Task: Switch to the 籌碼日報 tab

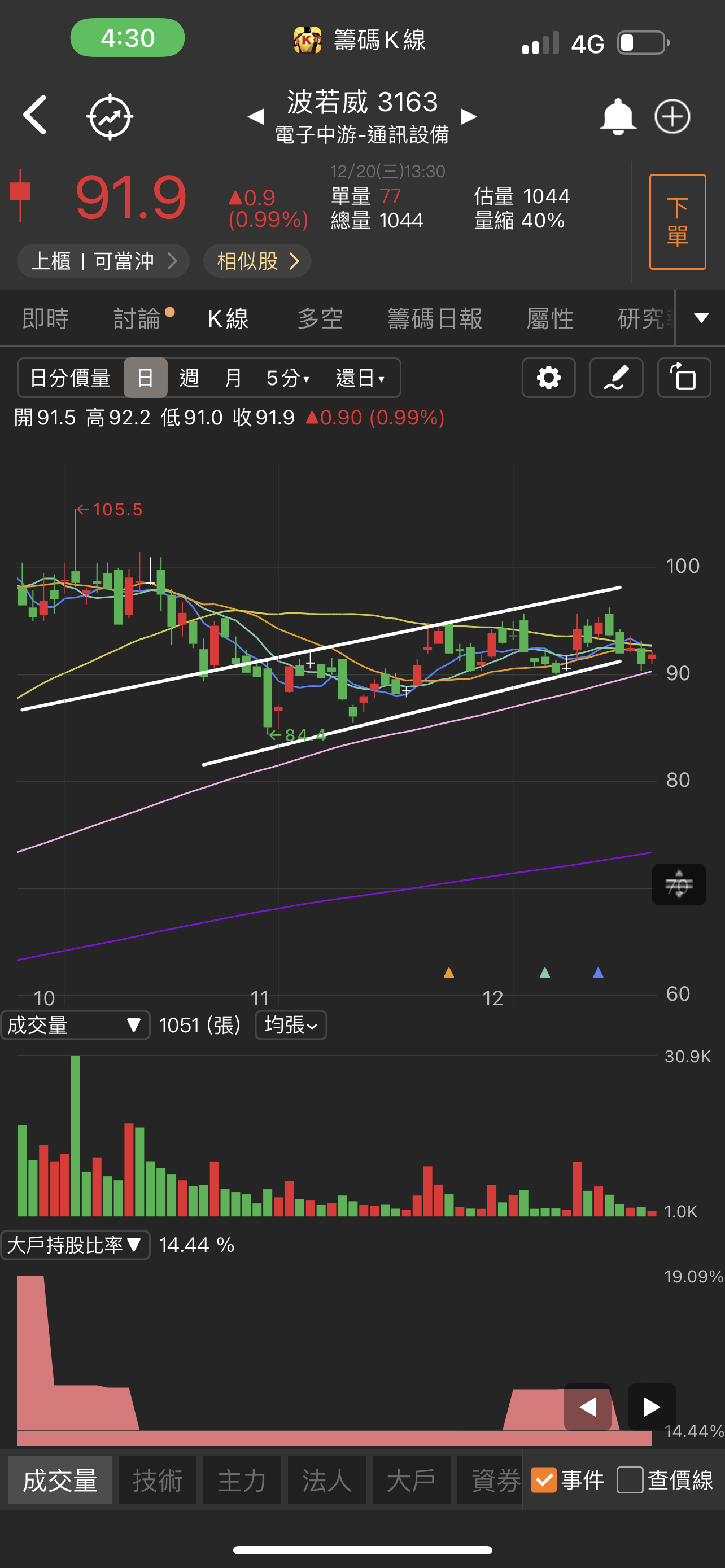Action: (x=435, y=318)
